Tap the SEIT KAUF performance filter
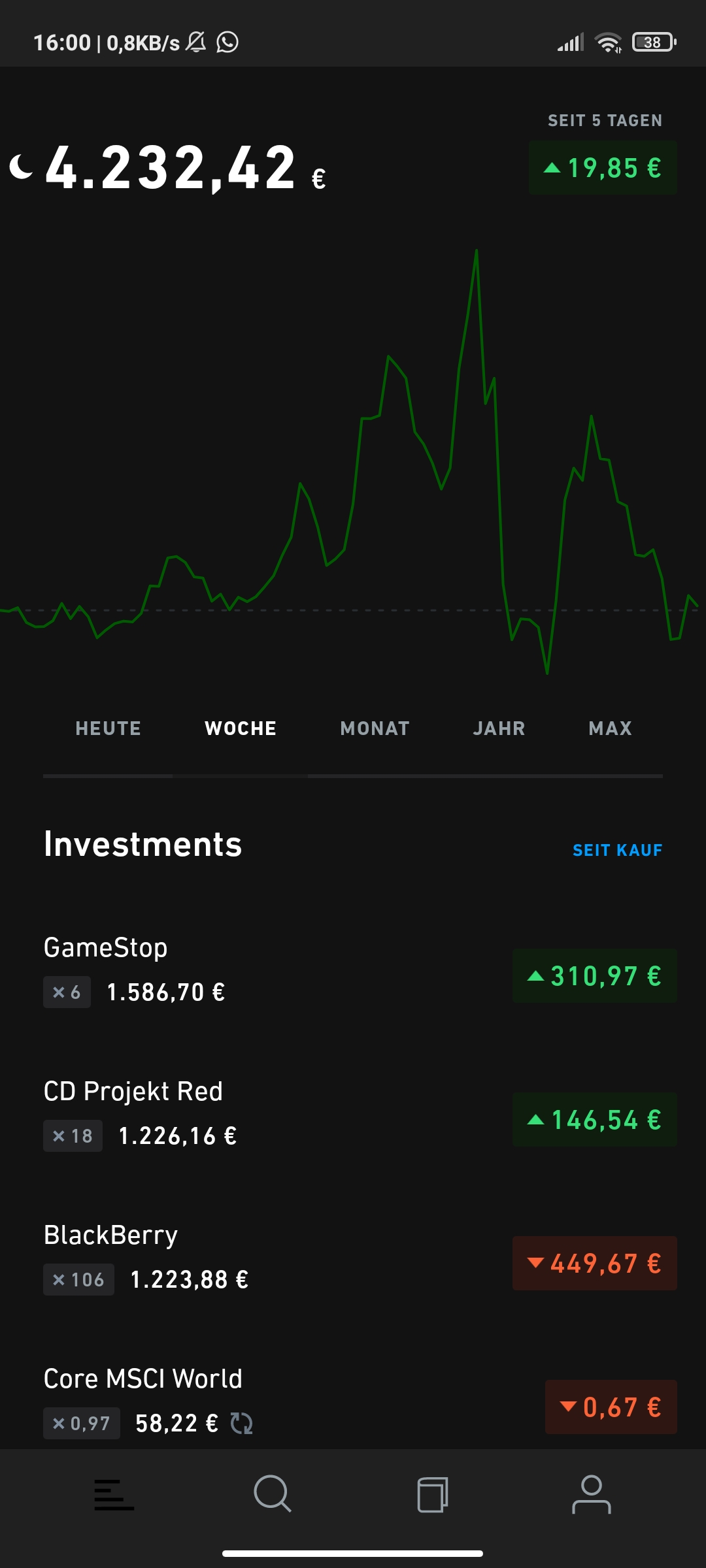706x1568 pixels. point(617,850)
